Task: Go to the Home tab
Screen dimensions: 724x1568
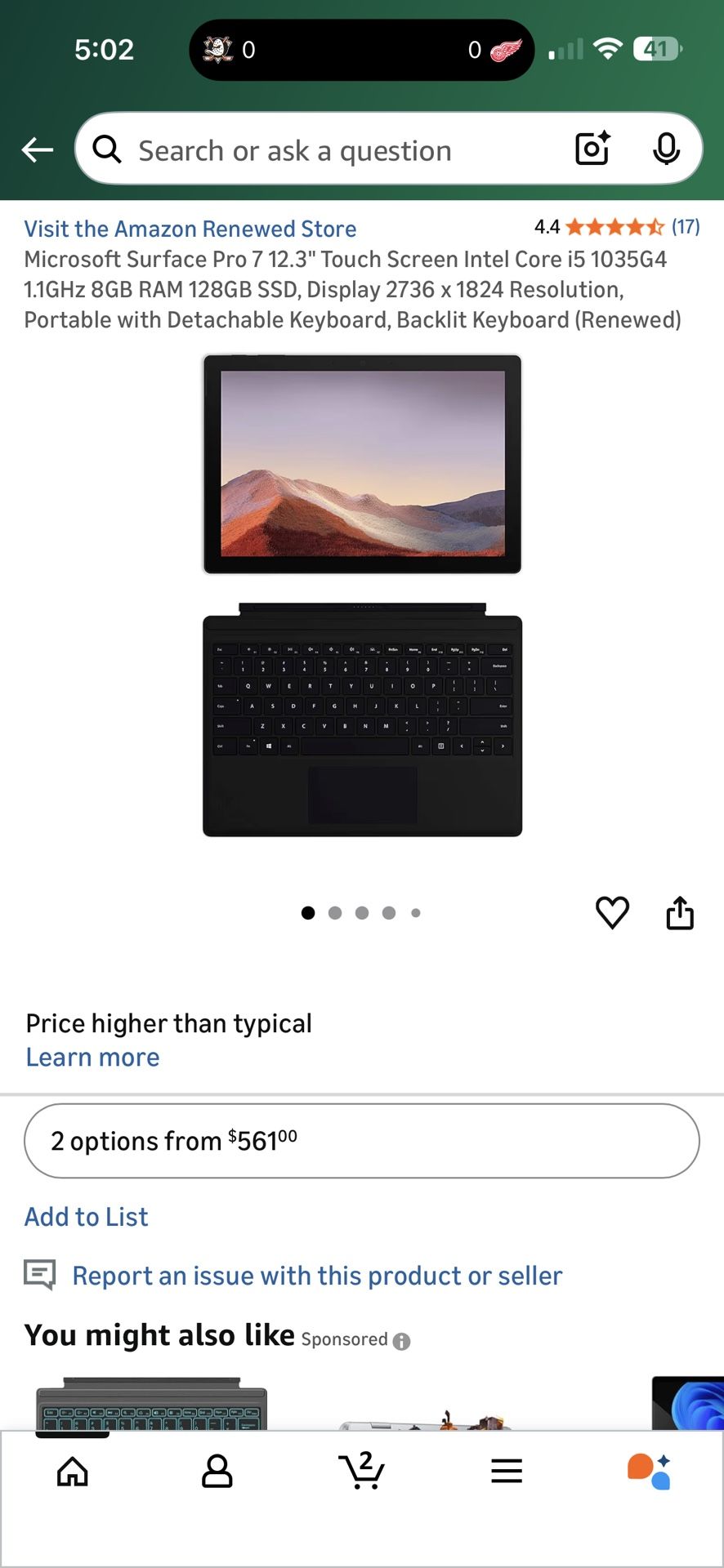Action: click(72, 1471)
